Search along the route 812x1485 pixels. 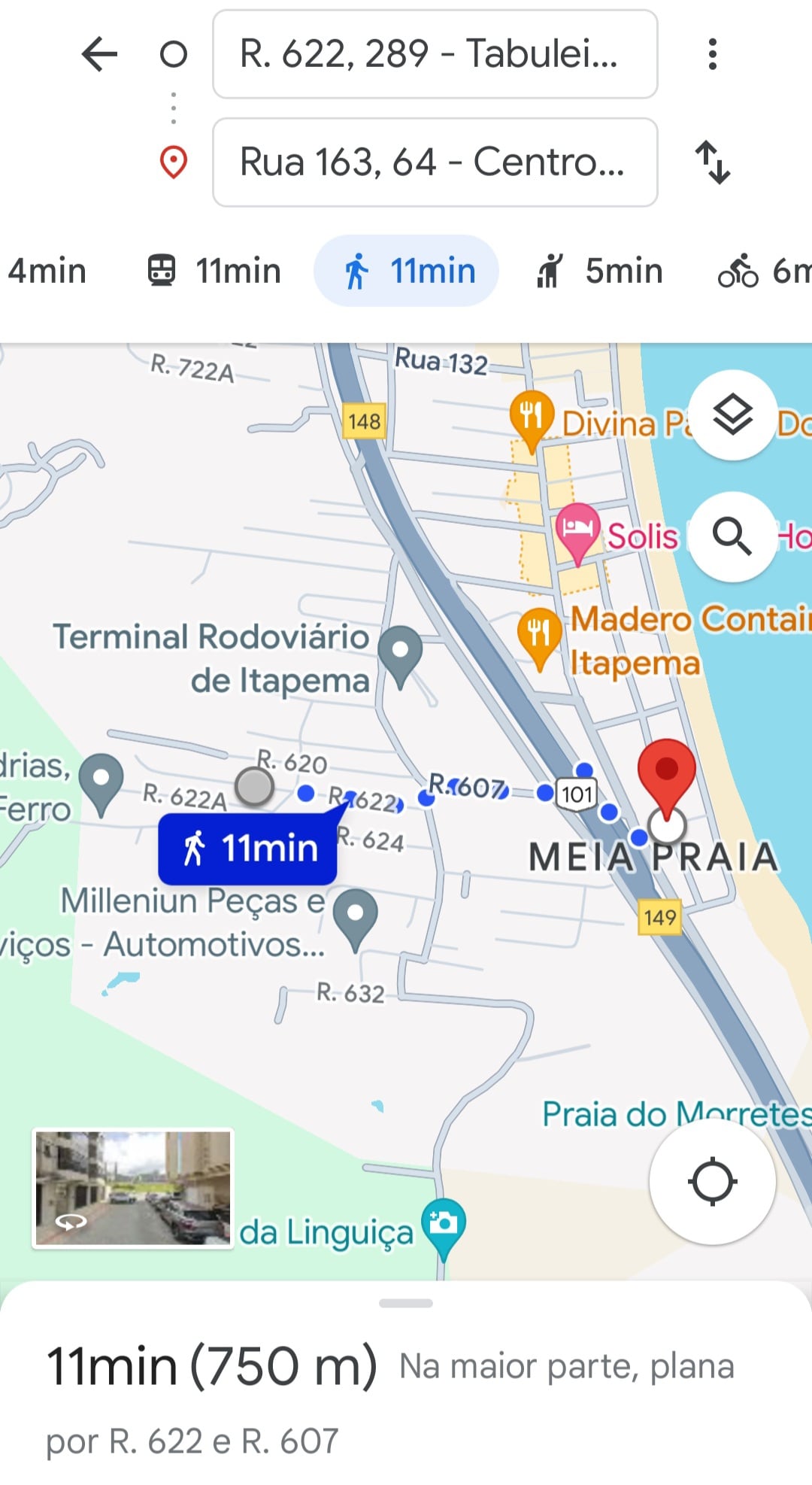point(732,536)
